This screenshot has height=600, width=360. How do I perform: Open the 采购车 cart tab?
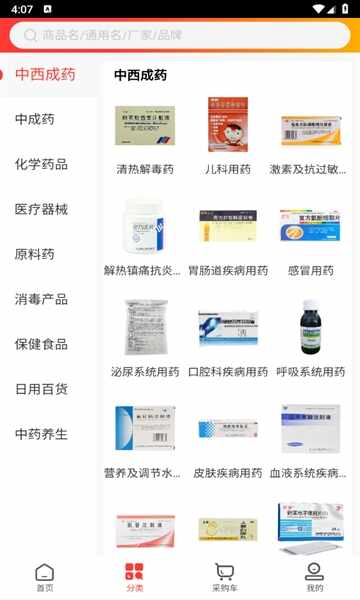(225, 578)
